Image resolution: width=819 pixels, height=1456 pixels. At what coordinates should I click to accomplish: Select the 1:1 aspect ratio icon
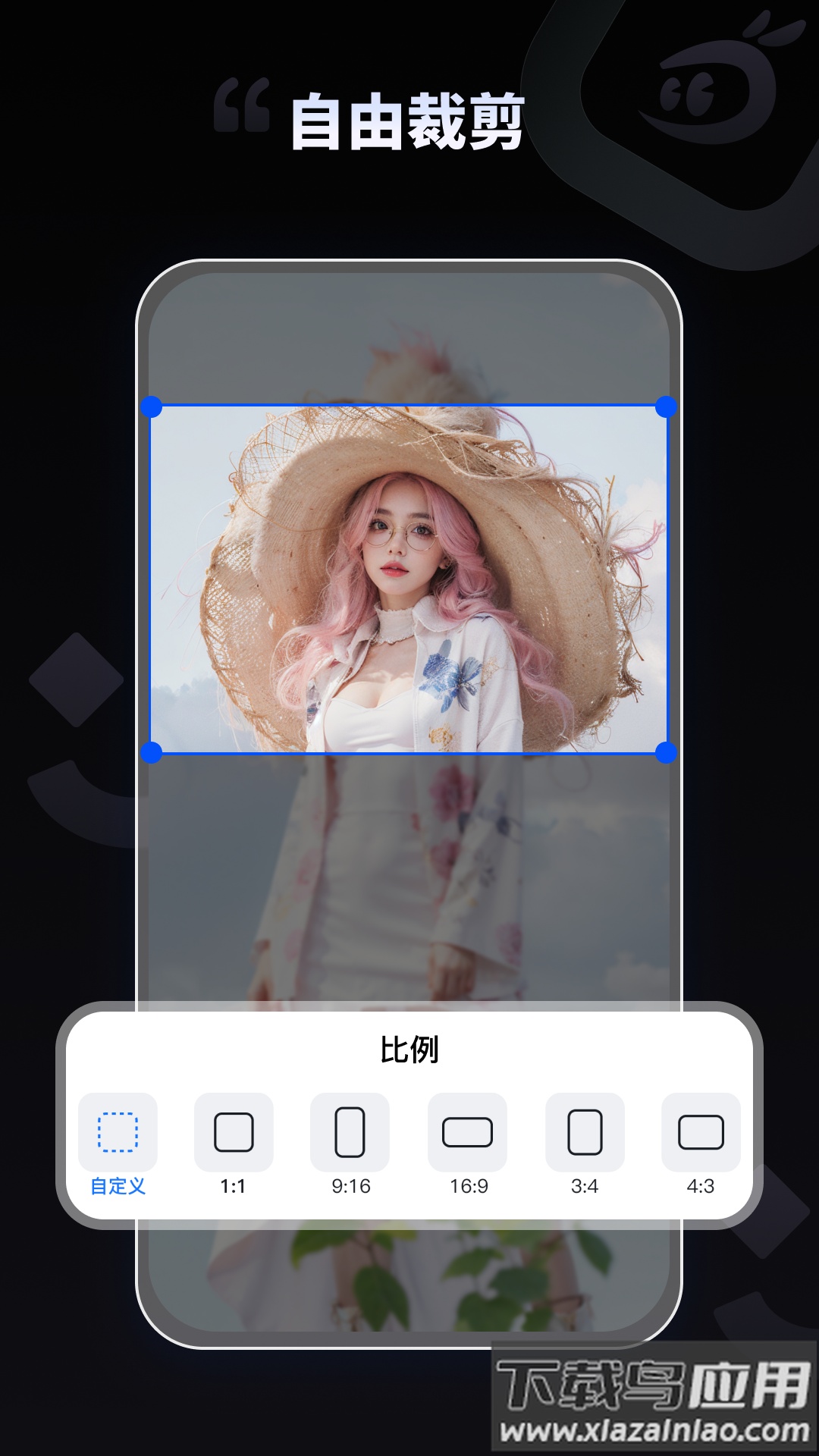point(234,1133)
